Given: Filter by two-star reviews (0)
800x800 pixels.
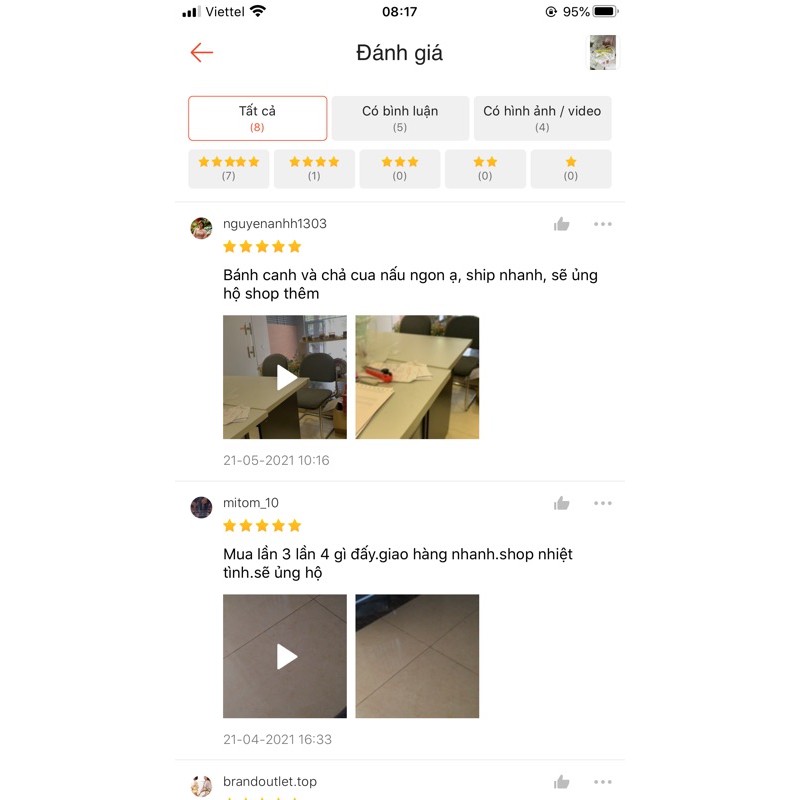Looking at the screenshot, I should click(485, 169).
